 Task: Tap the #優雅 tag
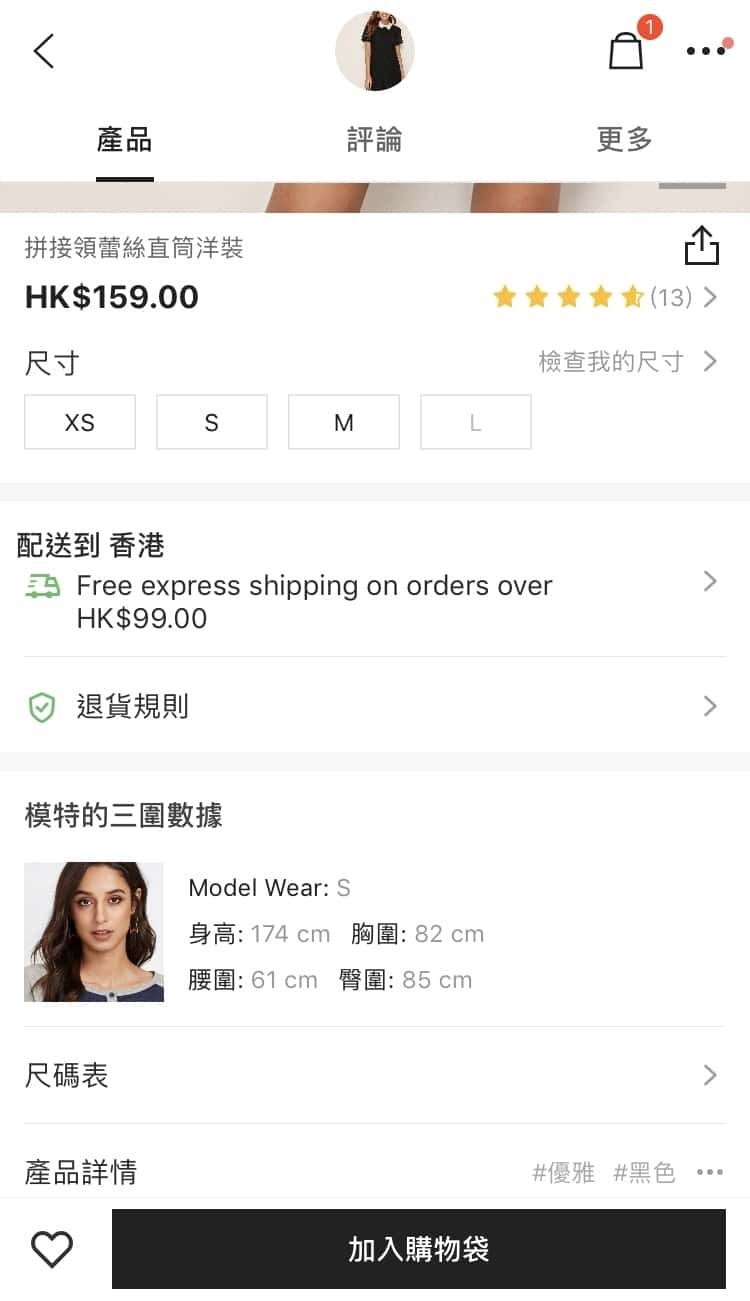(x=563, y=1172)
